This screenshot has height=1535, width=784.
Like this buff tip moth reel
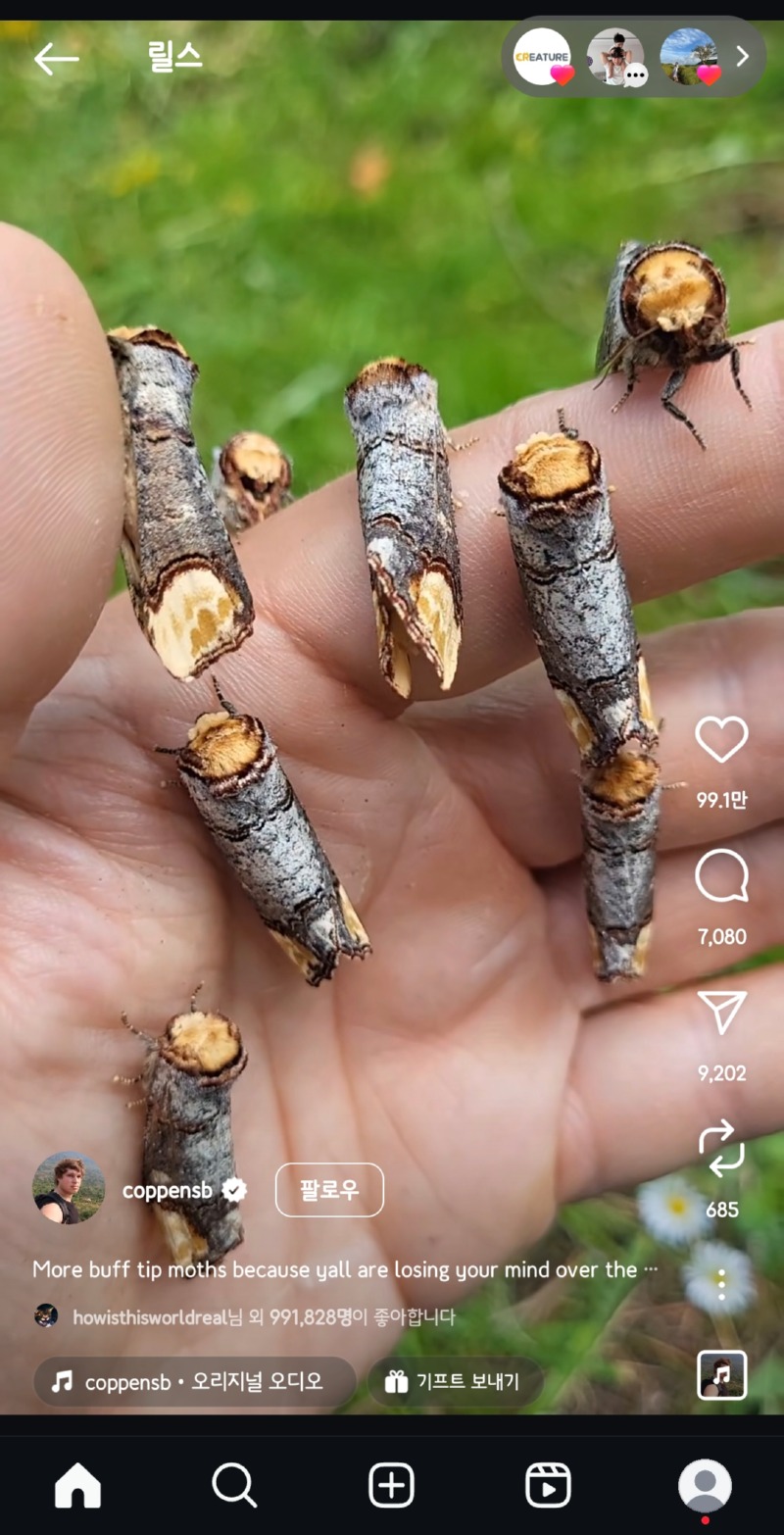tap(721, 739)
